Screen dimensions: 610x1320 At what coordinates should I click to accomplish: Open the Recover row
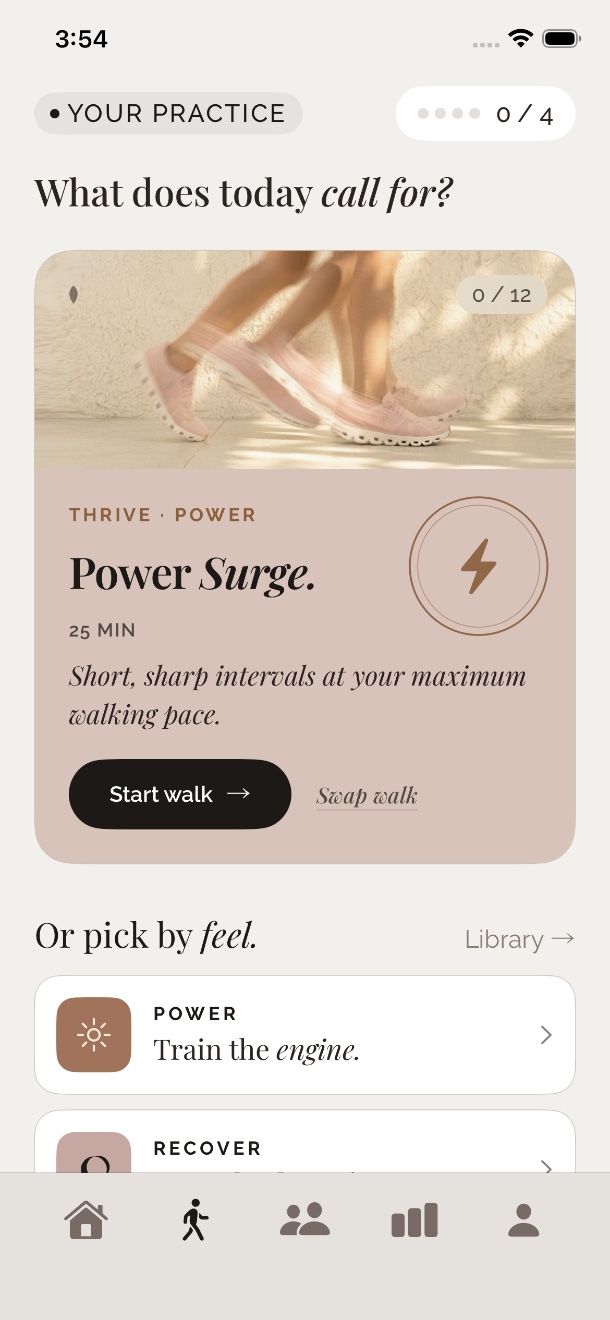(305, 1142)
